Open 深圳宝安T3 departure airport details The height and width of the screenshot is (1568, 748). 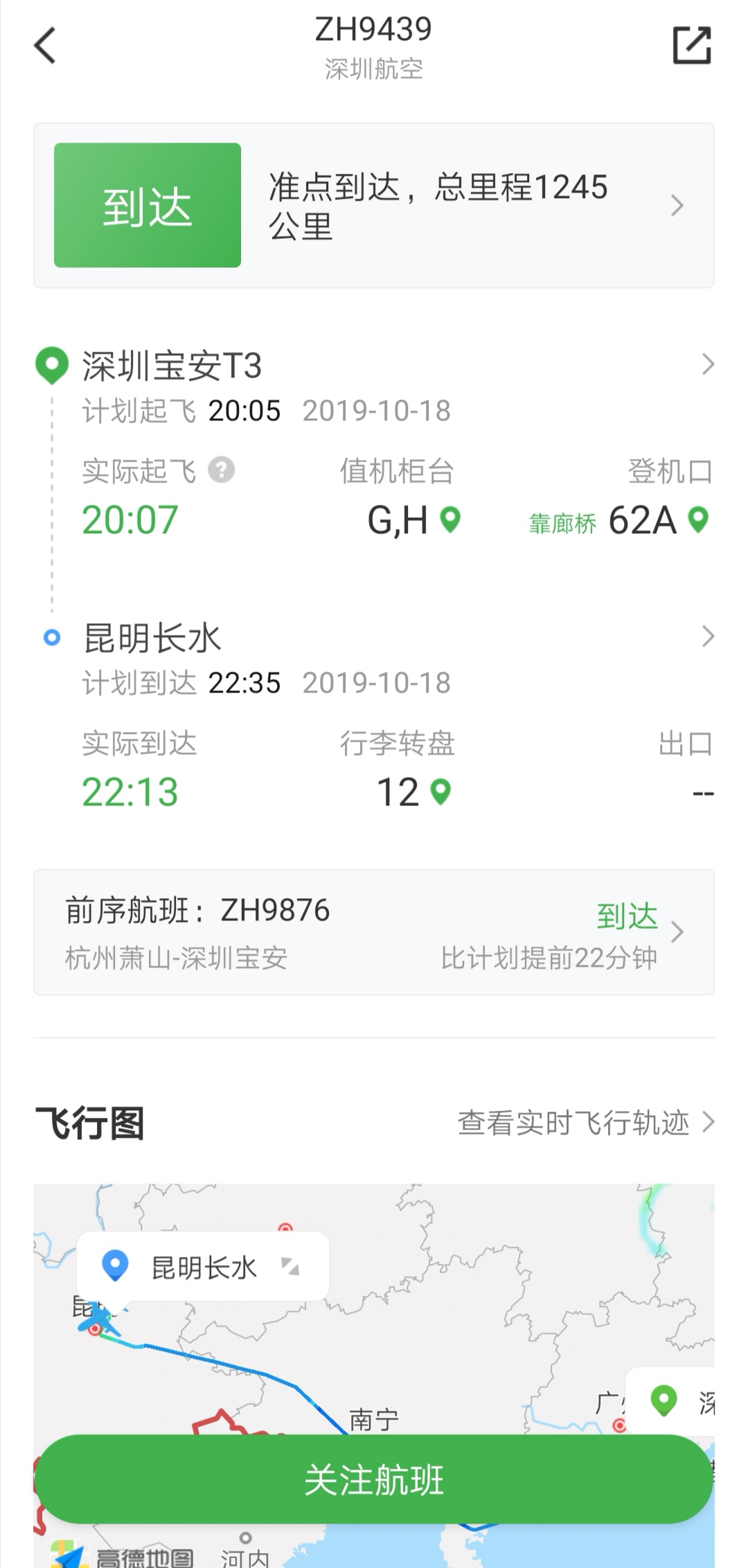374,365
